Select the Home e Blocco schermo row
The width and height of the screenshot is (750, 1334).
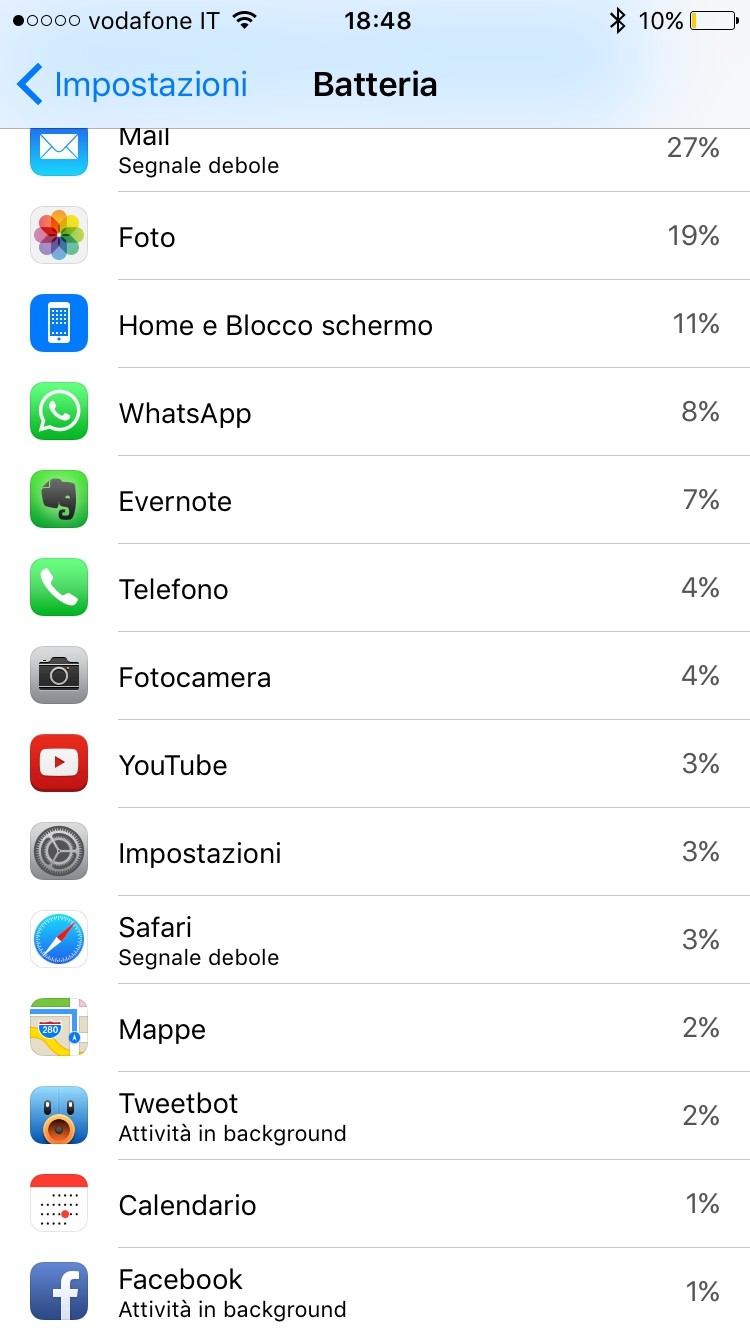coord(375,324)
